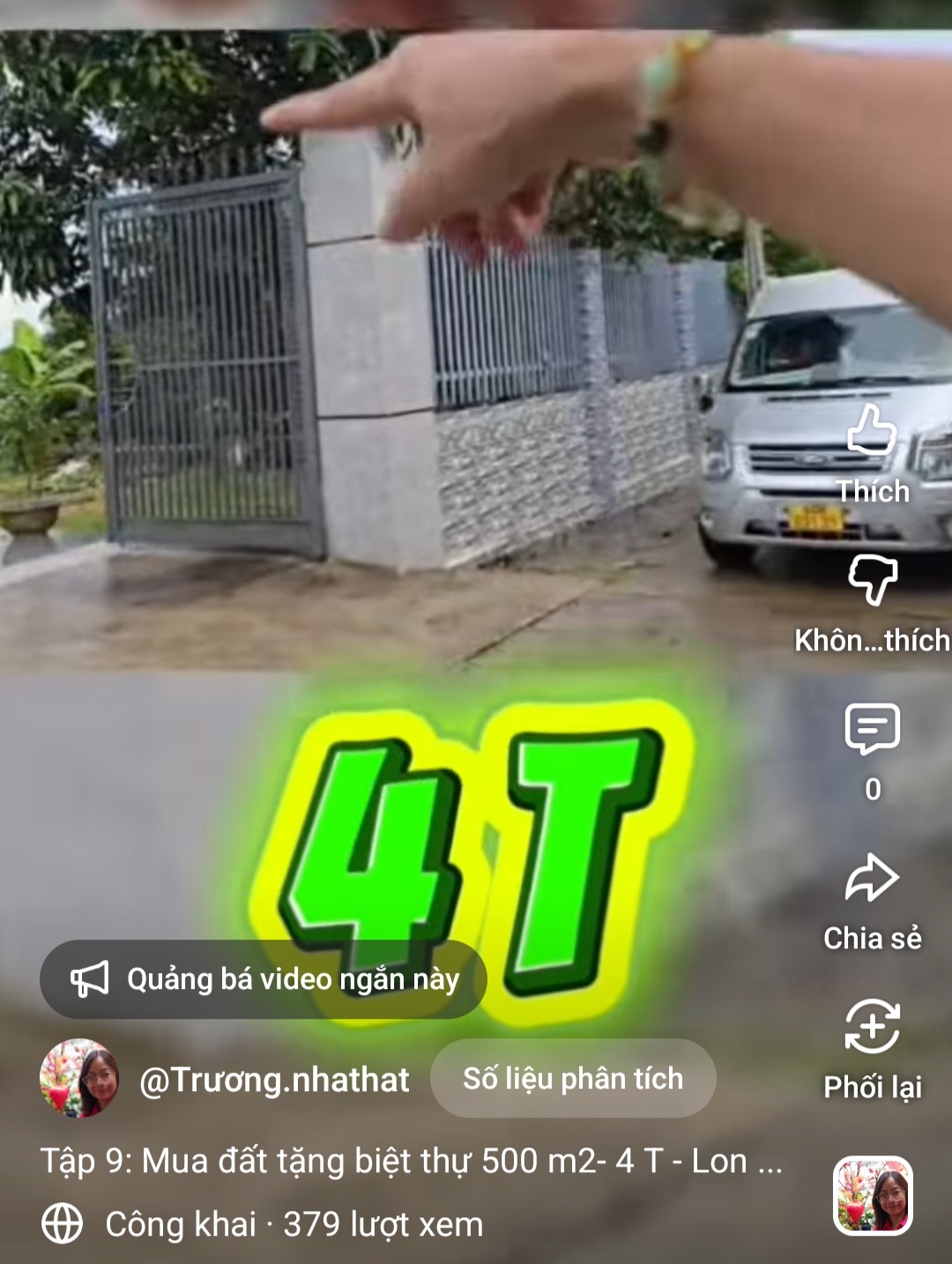Tap Quảng bá video ngắn này

(x=264, y=979)
